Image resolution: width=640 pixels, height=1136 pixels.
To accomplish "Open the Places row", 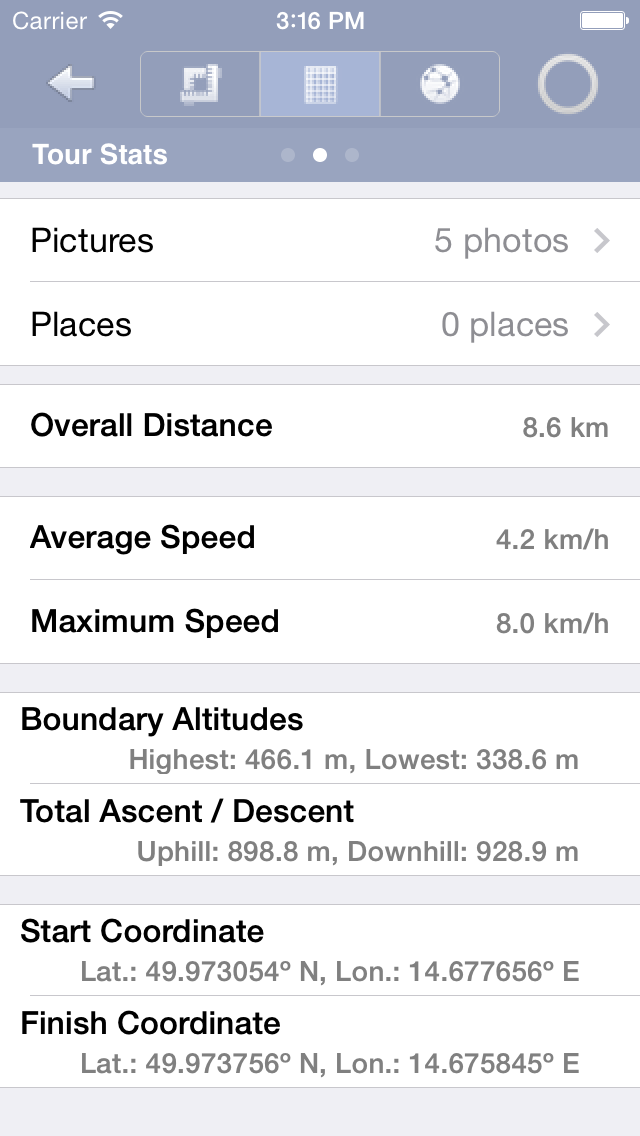I will (x=320, y=324).
